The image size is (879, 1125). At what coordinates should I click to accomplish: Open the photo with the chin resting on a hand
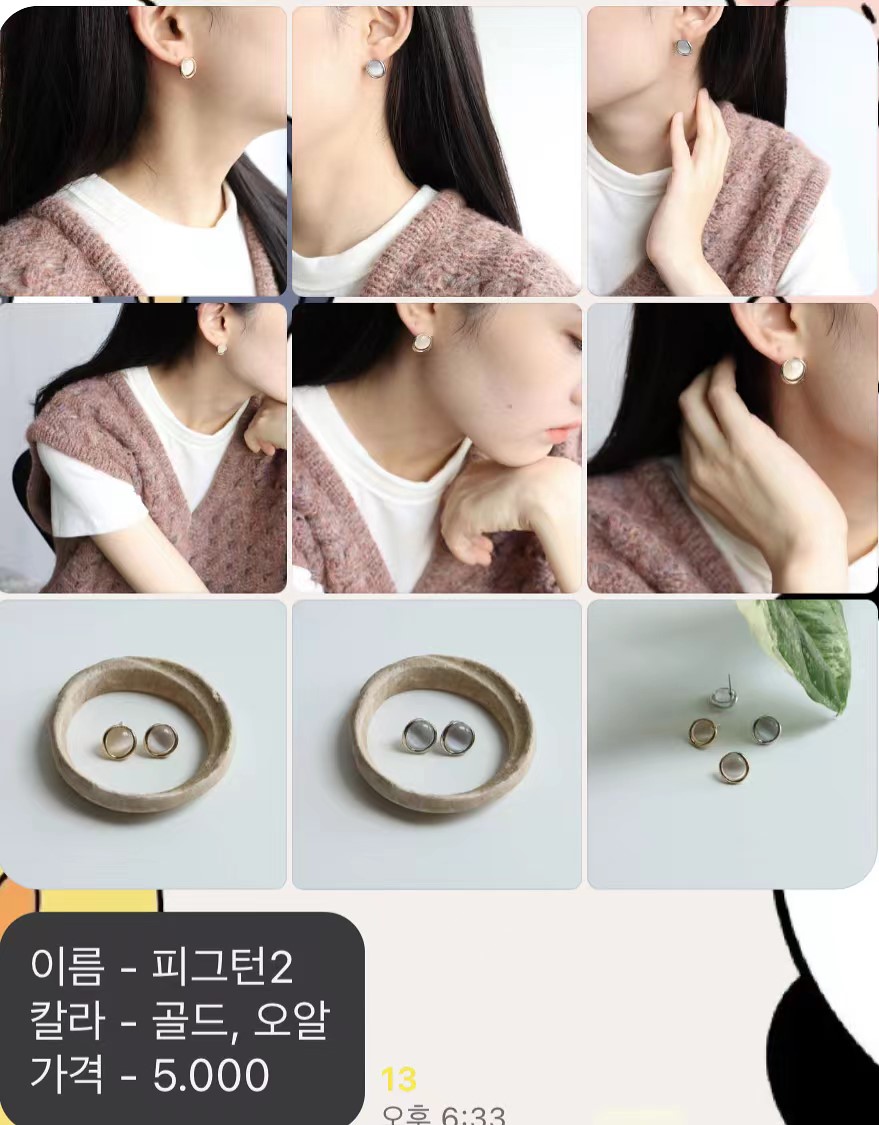[436, 447]
